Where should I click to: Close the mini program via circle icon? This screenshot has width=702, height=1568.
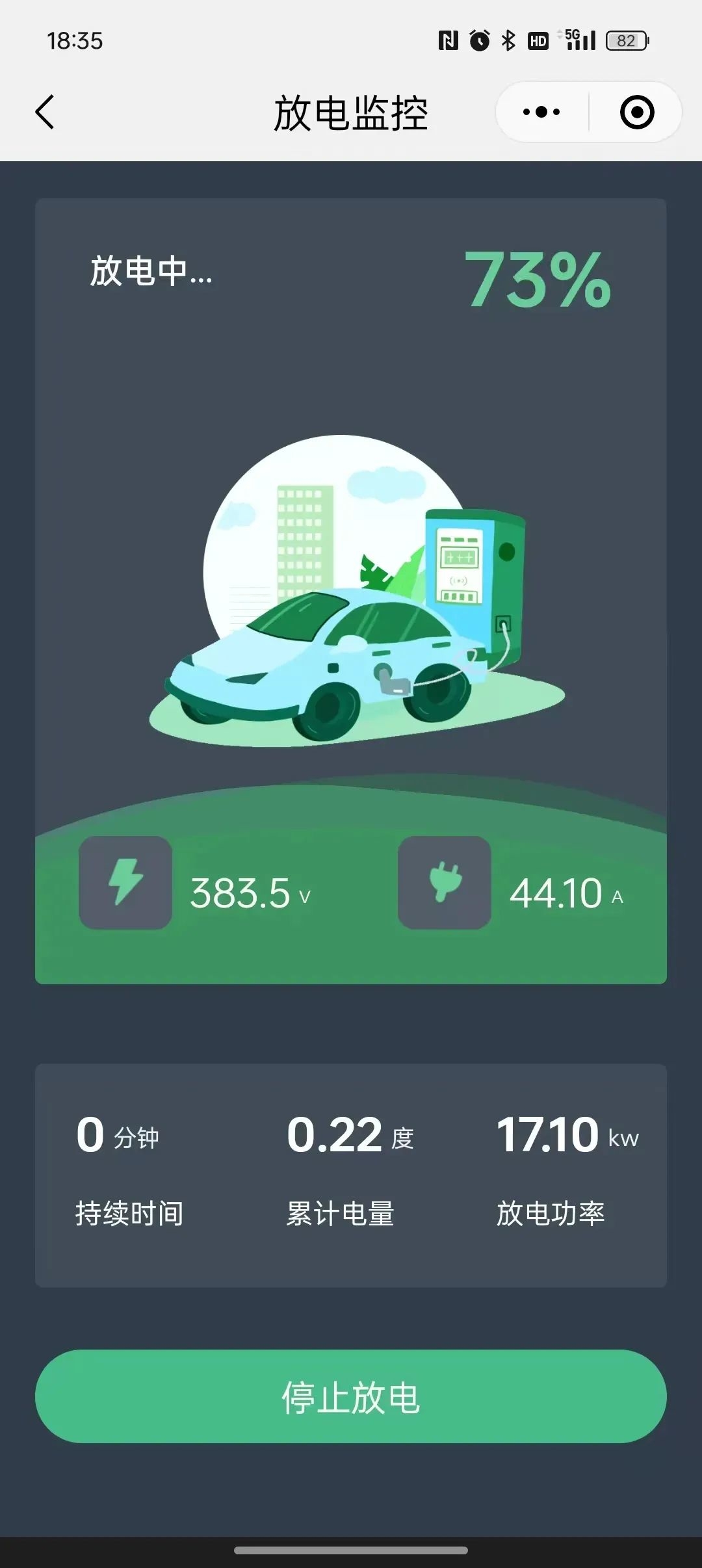(636, 112)
